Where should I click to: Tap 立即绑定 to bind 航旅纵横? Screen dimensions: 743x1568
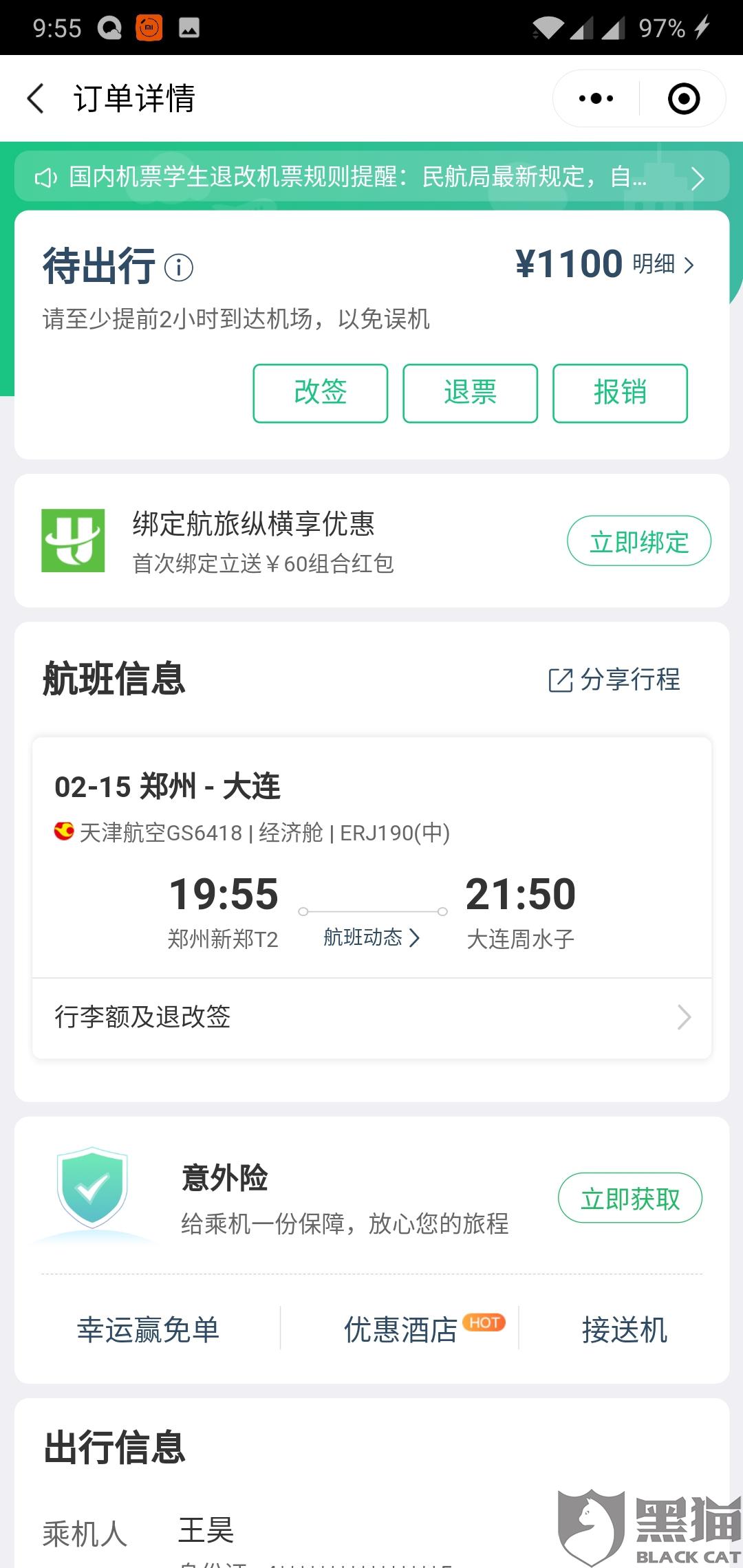coord(638,541)
